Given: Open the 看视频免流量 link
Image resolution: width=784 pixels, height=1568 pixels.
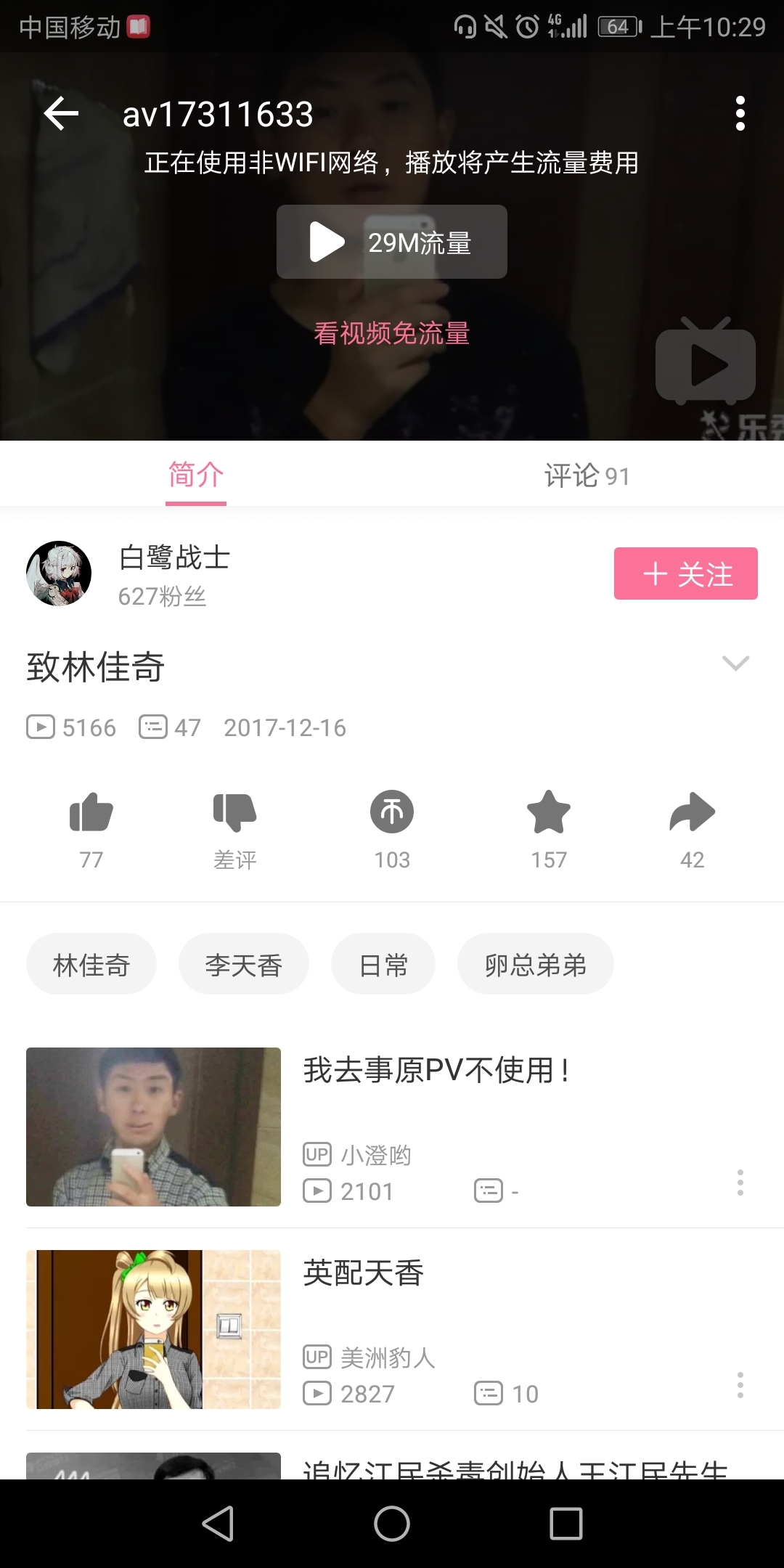Looking at the screenshot, I should pyautogui.click(x=391, y=333).
